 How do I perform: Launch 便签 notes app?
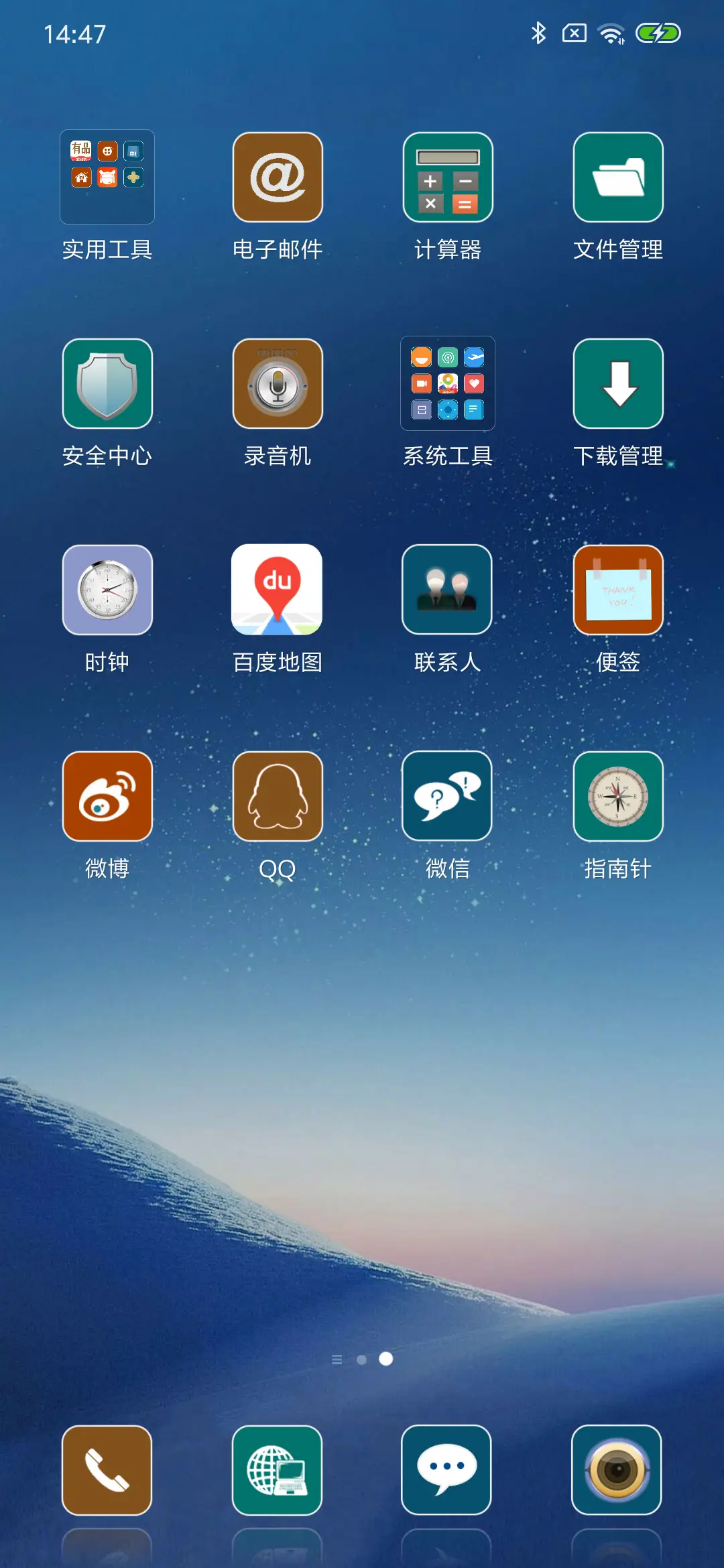(617, 590)
